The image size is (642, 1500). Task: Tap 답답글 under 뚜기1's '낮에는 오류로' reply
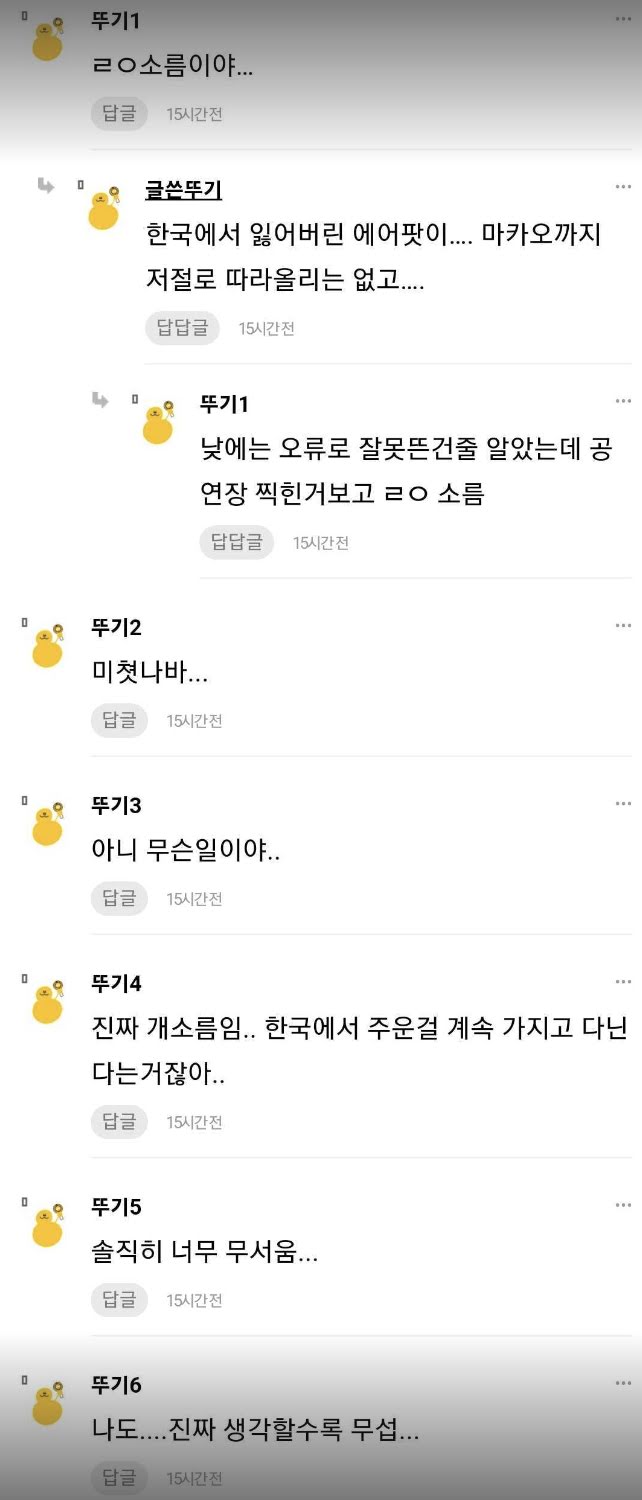[236, 542]
